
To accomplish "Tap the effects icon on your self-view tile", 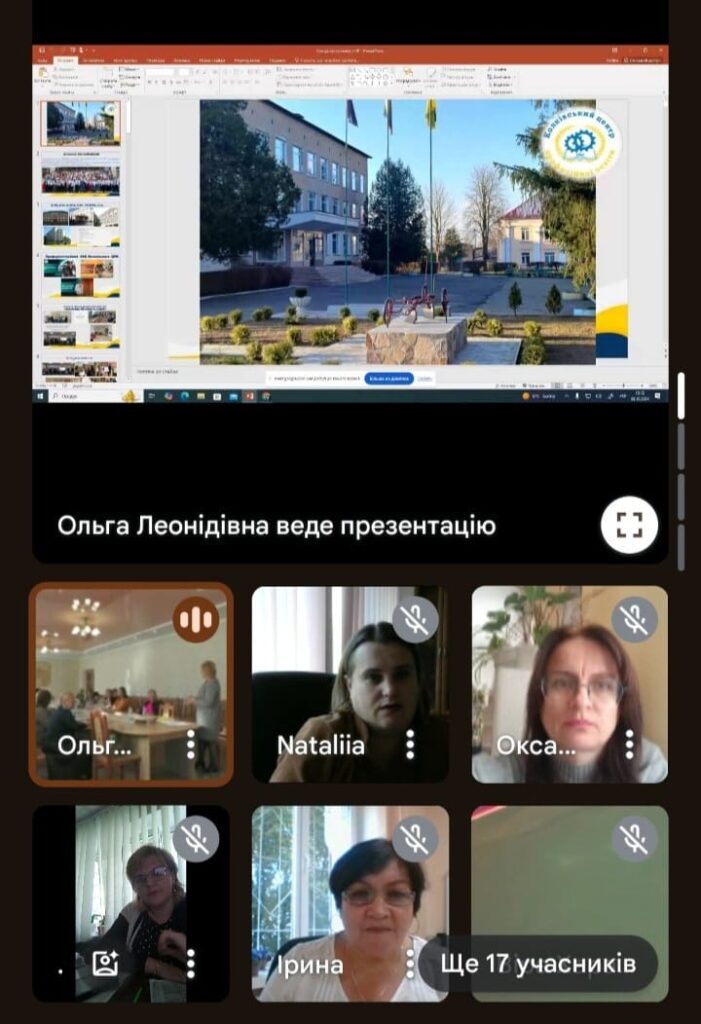I will 105,964.
